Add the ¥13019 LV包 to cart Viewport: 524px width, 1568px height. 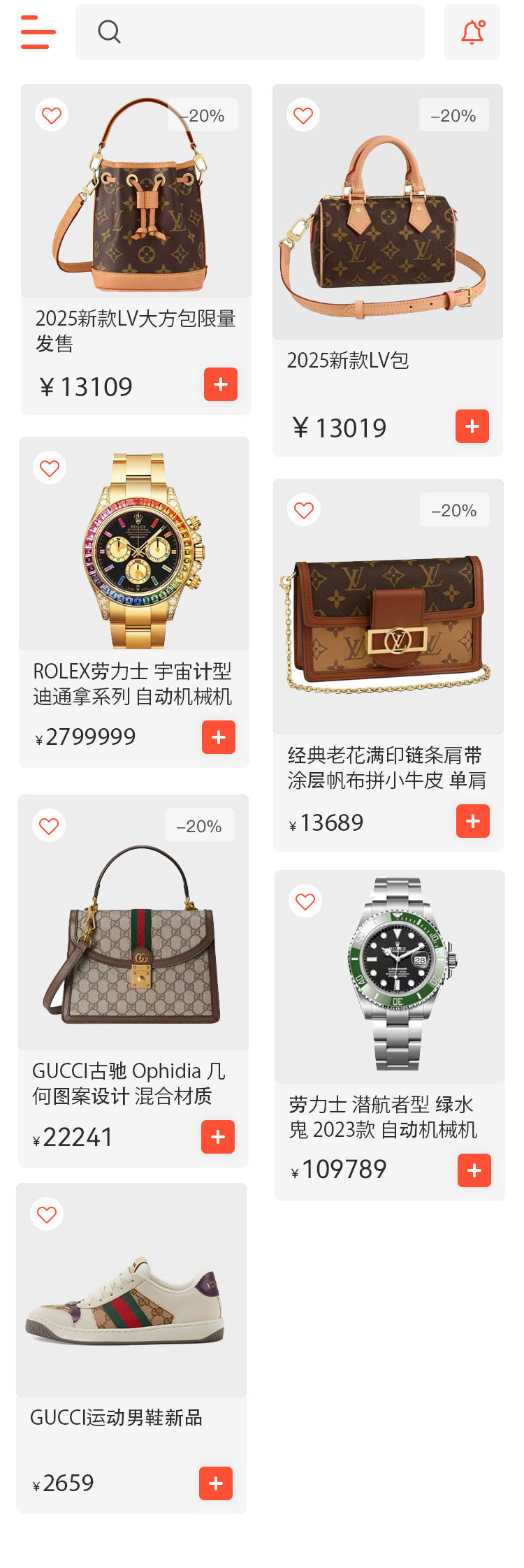(x=472, y=426)
